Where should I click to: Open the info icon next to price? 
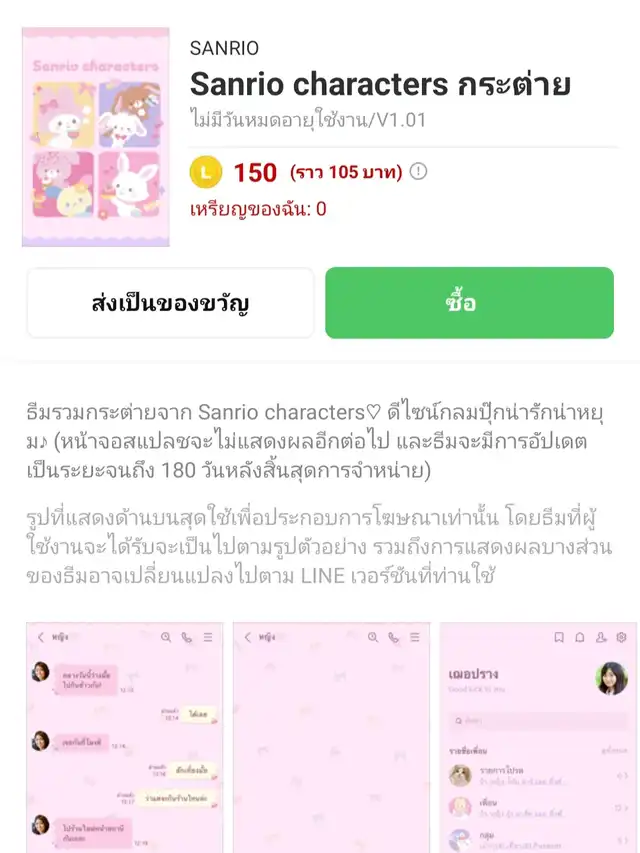[418, 171]
